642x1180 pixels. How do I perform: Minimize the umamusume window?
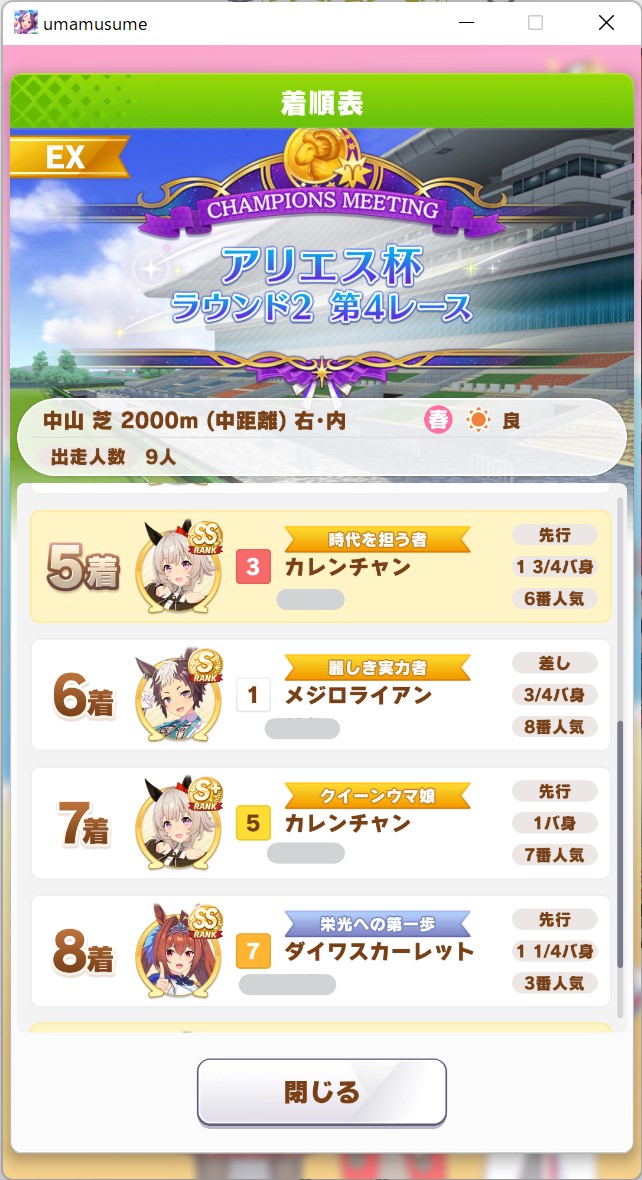pos(464,23)
